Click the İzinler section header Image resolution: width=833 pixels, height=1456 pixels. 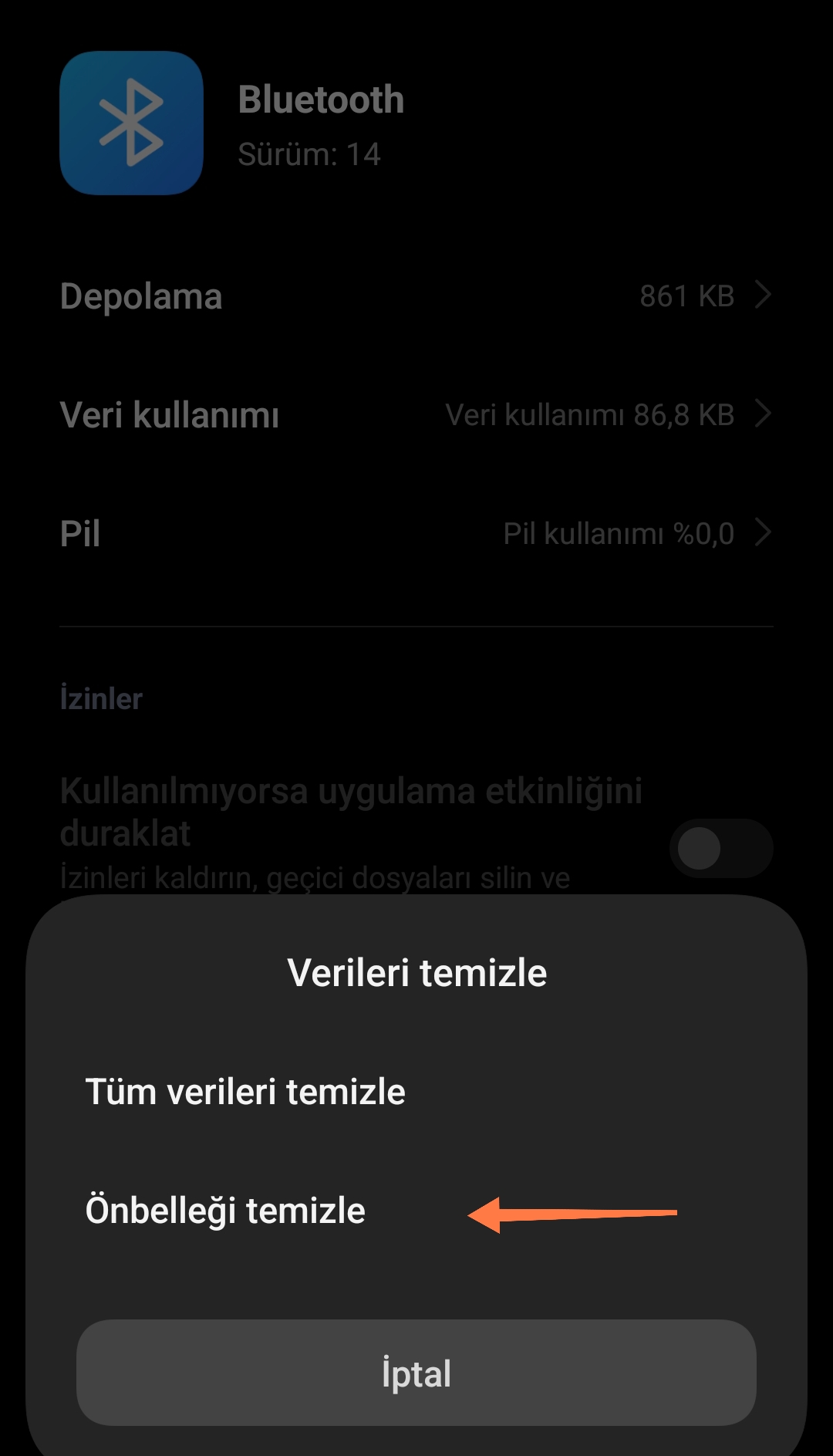click(x=102, y=698)
